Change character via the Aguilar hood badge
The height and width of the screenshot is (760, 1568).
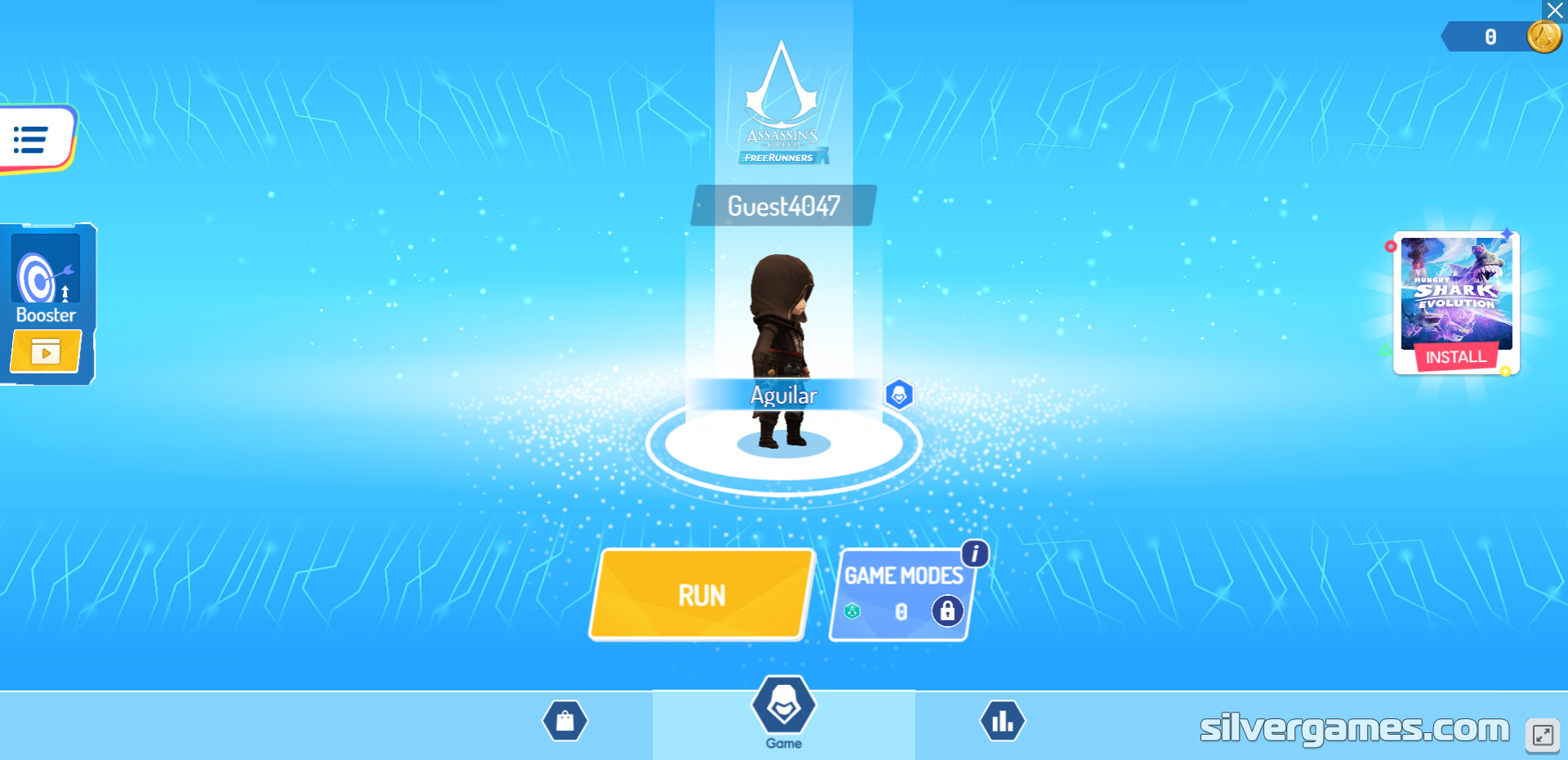(899, 395)
